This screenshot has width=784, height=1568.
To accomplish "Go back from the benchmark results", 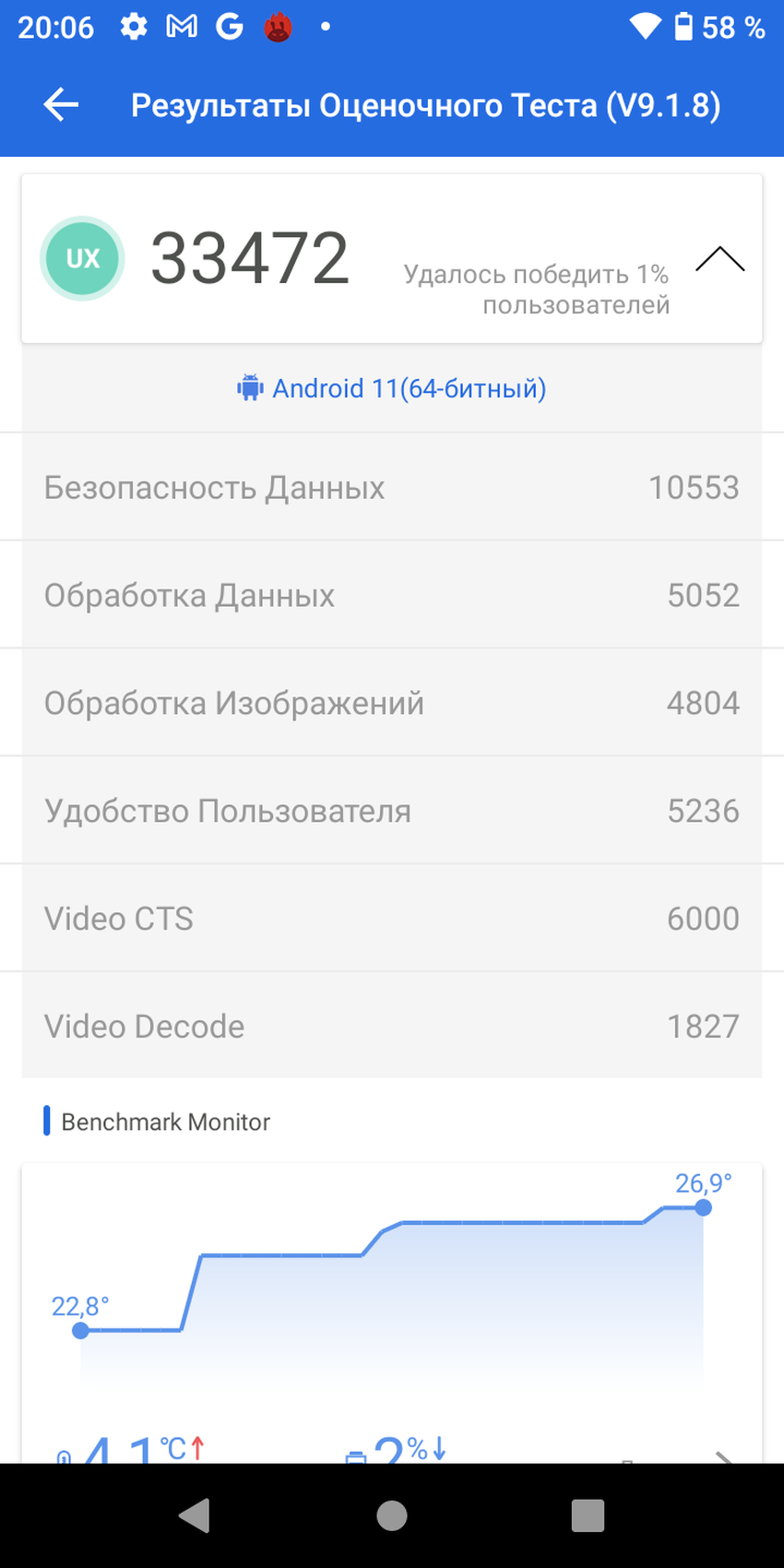I will 61,105.
